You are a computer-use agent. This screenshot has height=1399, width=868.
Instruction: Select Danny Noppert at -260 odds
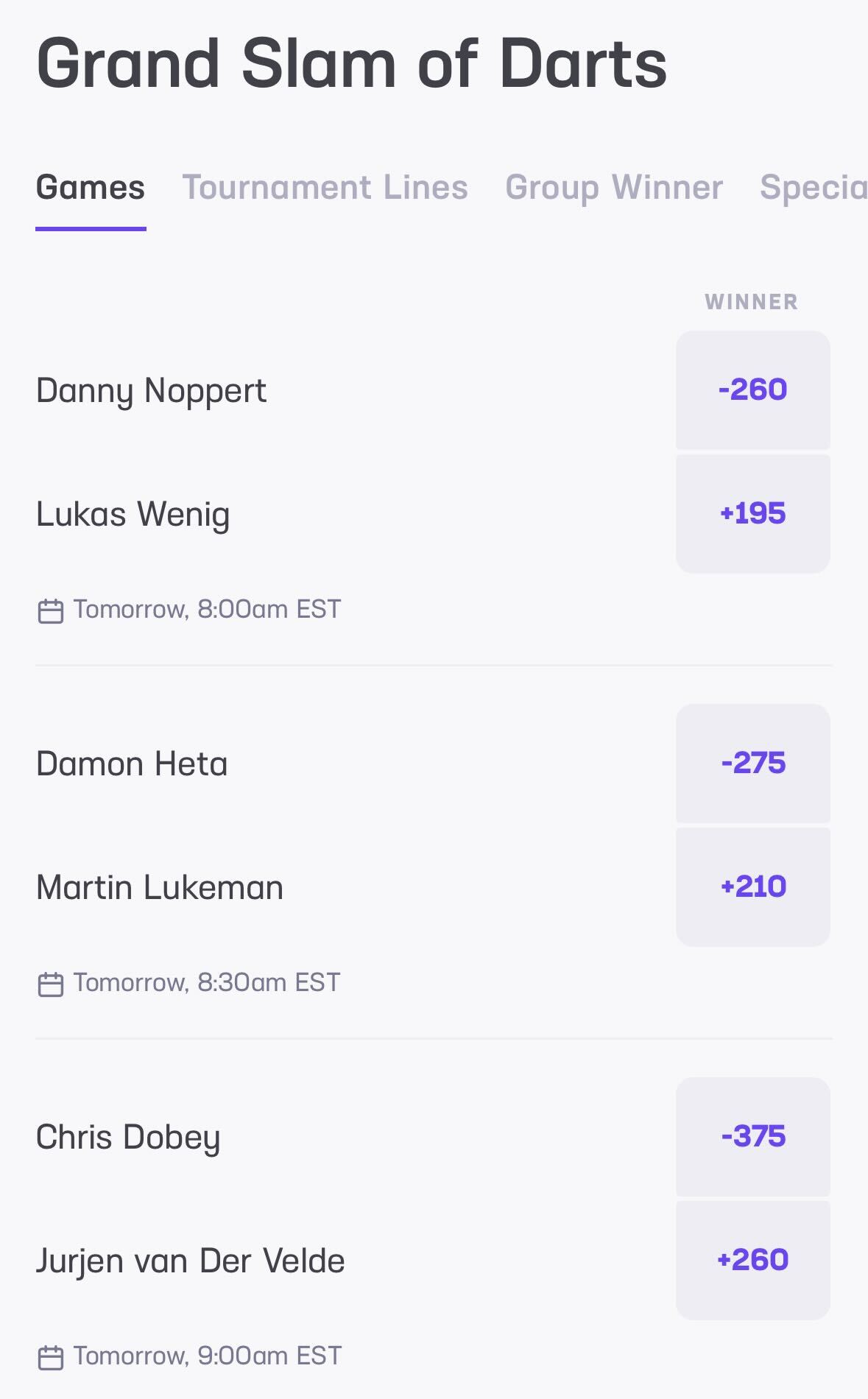coord(752,390)
